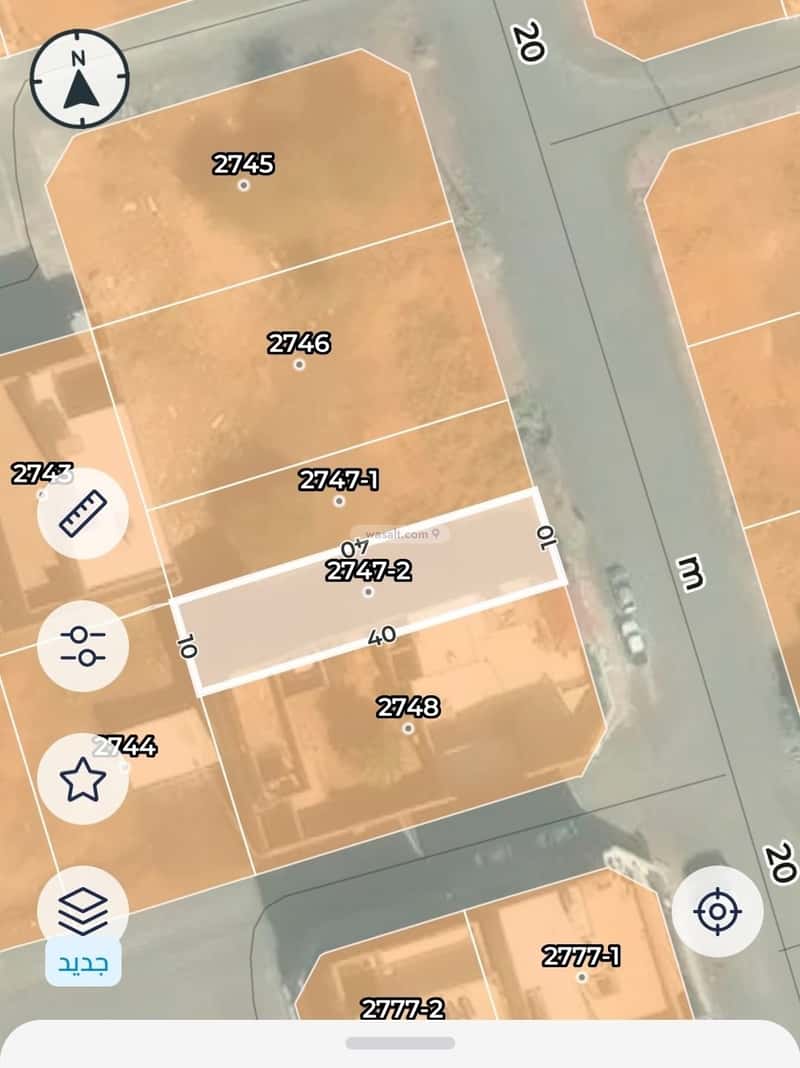Tap the bottom sheet handle

400,1043
